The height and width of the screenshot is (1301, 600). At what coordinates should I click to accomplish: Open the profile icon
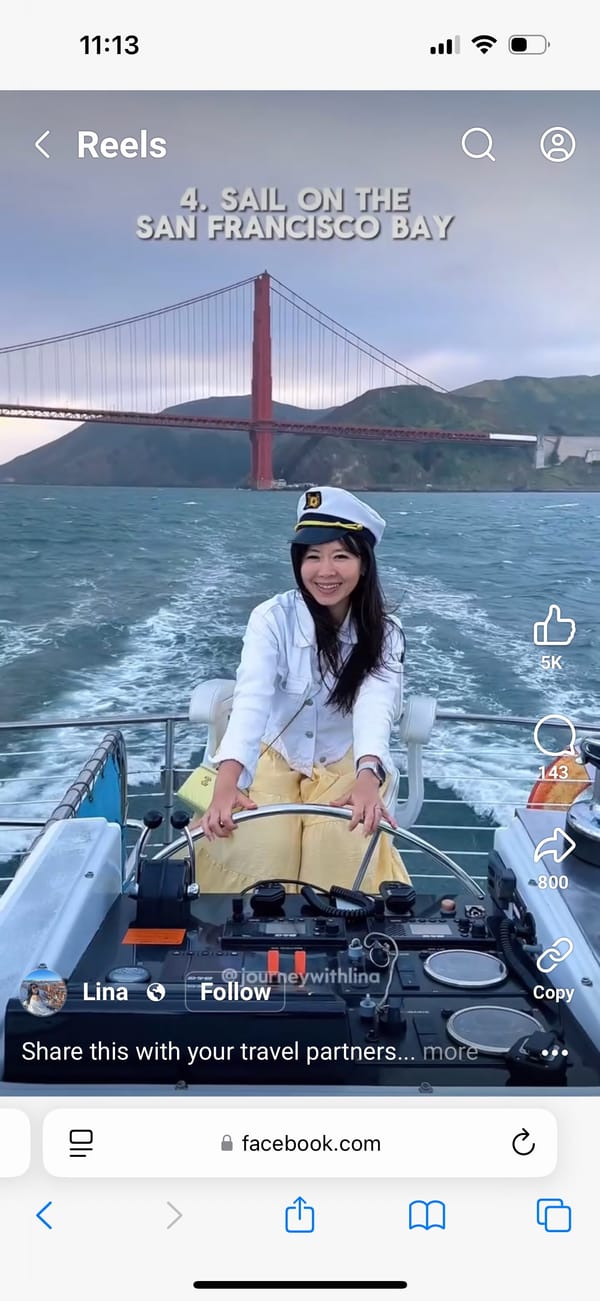point(557,145)
